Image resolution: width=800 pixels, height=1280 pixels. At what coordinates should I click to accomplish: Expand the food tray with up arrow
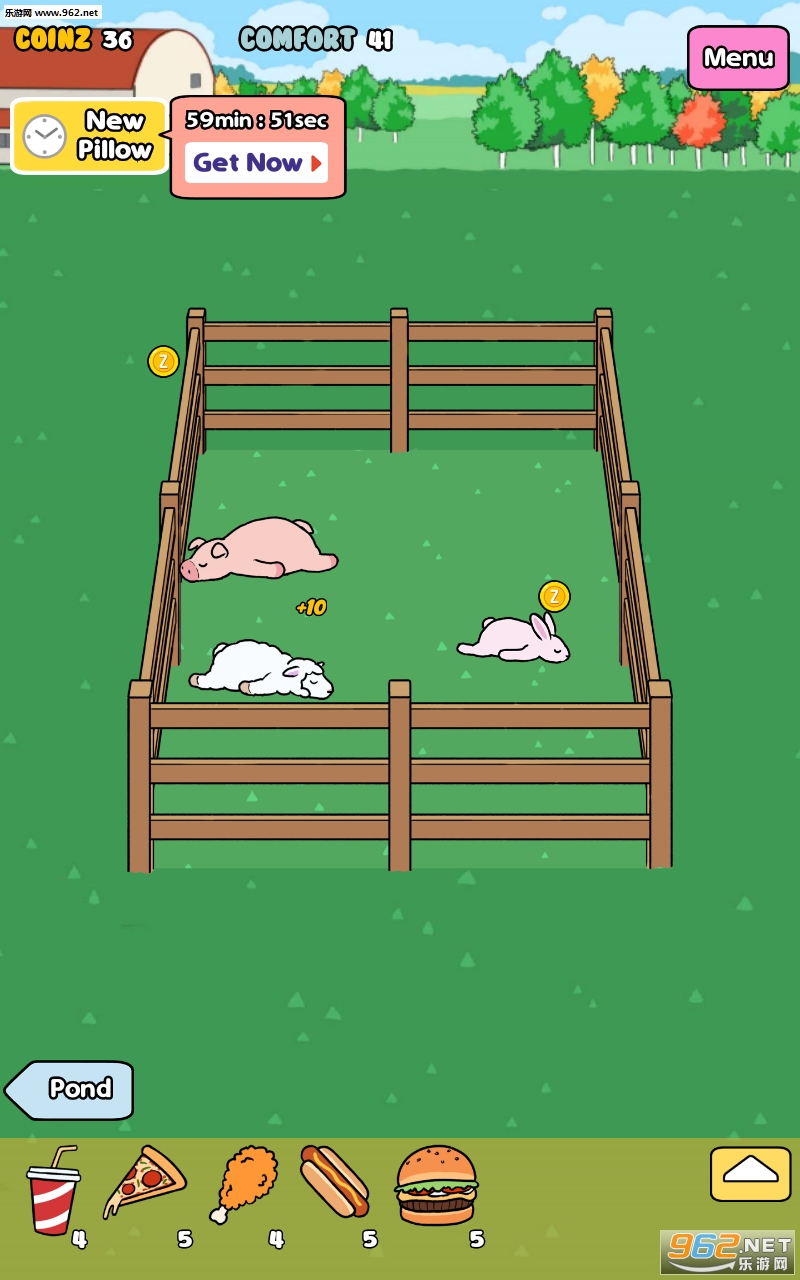(750, 1174)
